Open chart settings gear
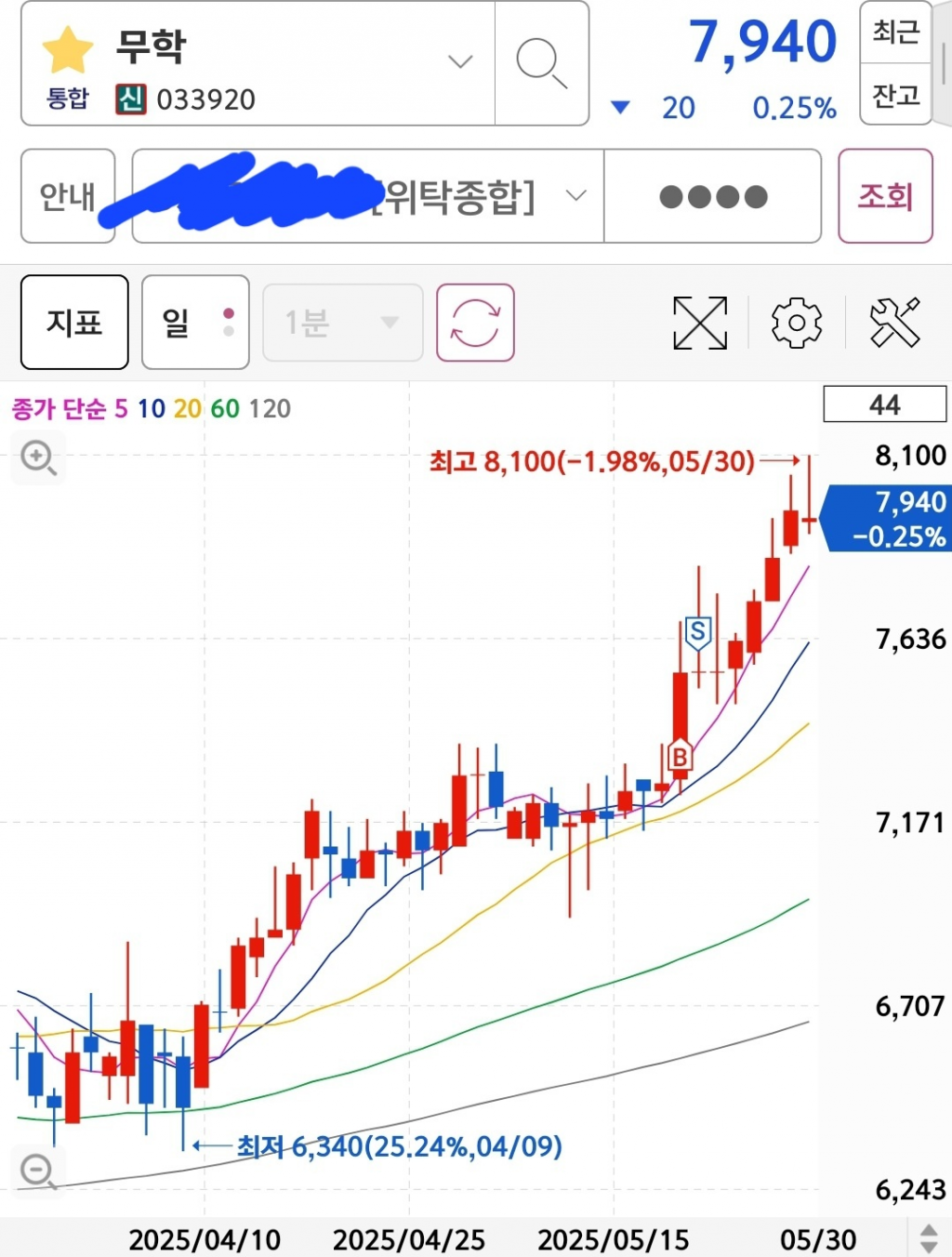 click(x=797, y=323)
